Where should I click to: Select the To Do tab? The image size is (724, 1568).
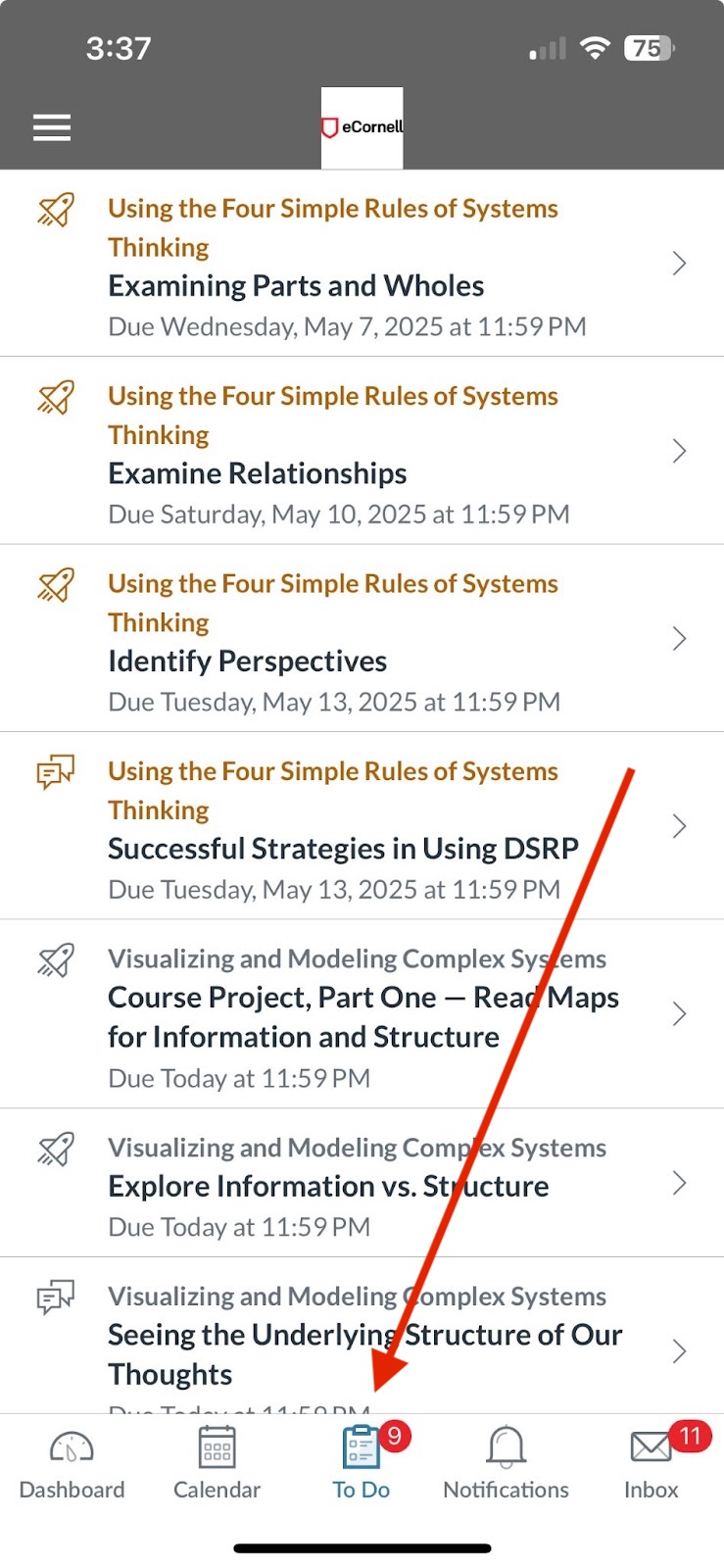(x=362, y=1464)
